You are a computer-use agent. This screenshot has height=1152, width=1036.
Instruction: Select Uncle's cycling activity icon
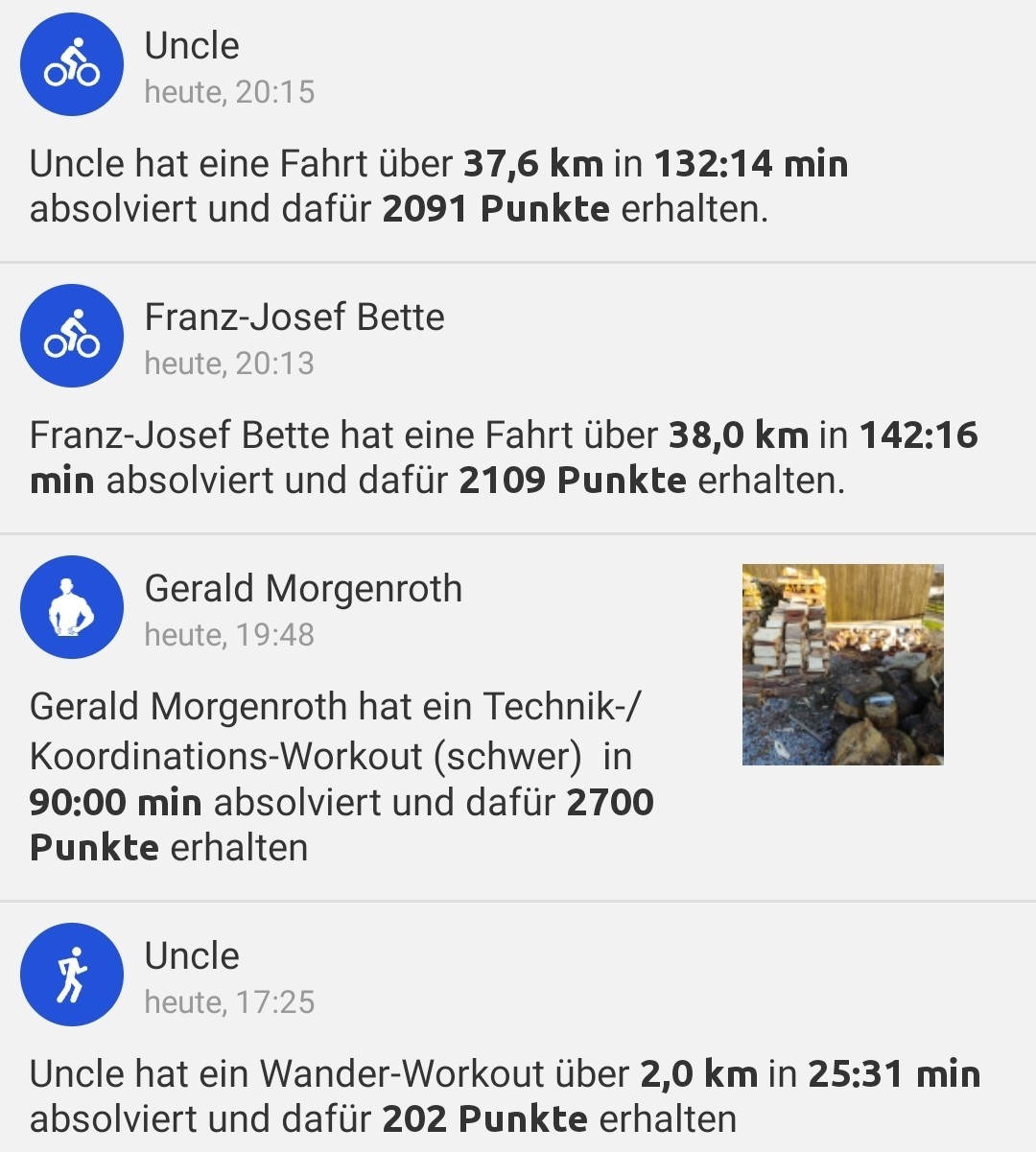[71, 63]
